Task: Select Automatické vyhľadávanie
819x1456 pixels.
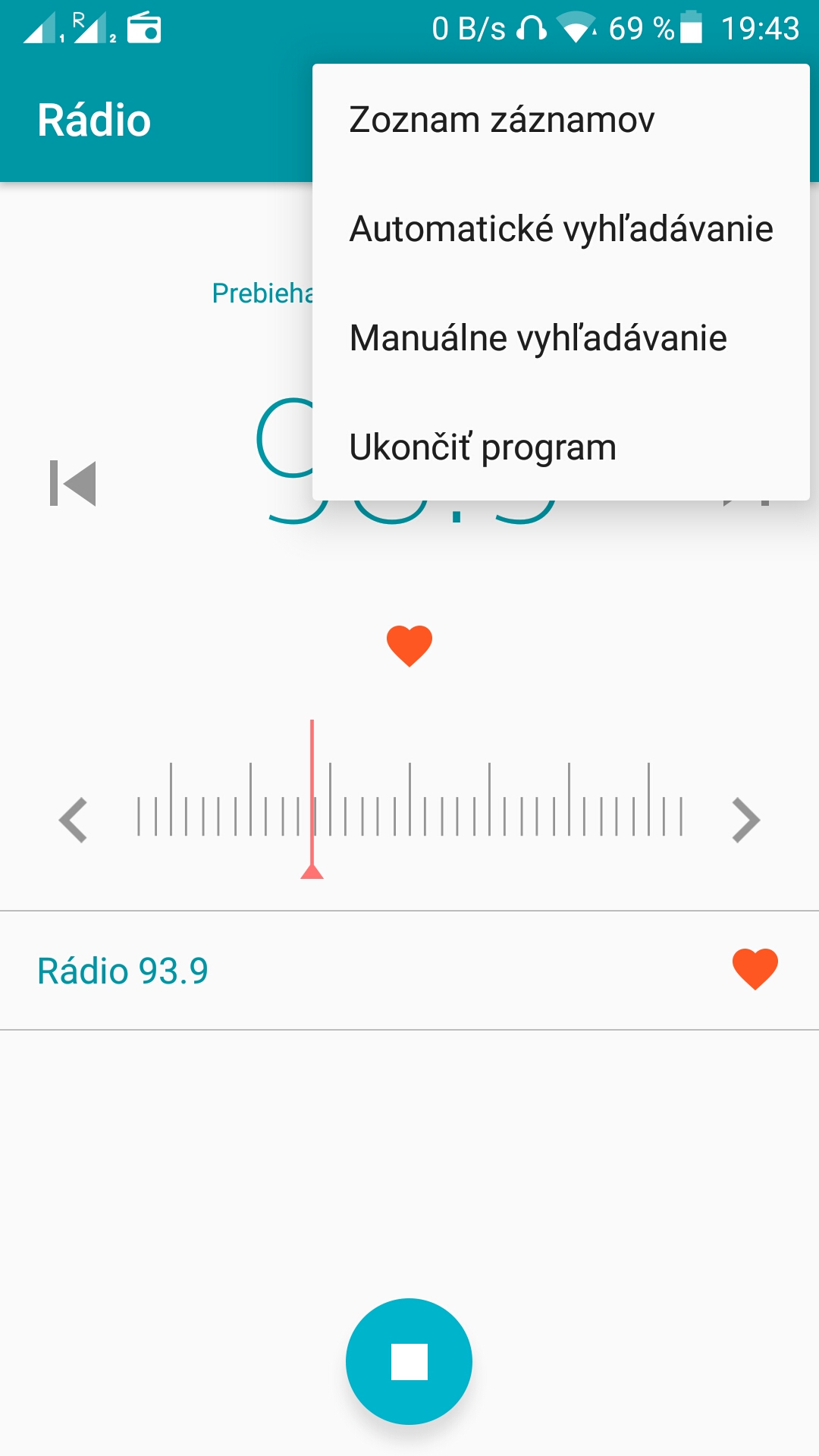Action: click(x=561, y=229)
